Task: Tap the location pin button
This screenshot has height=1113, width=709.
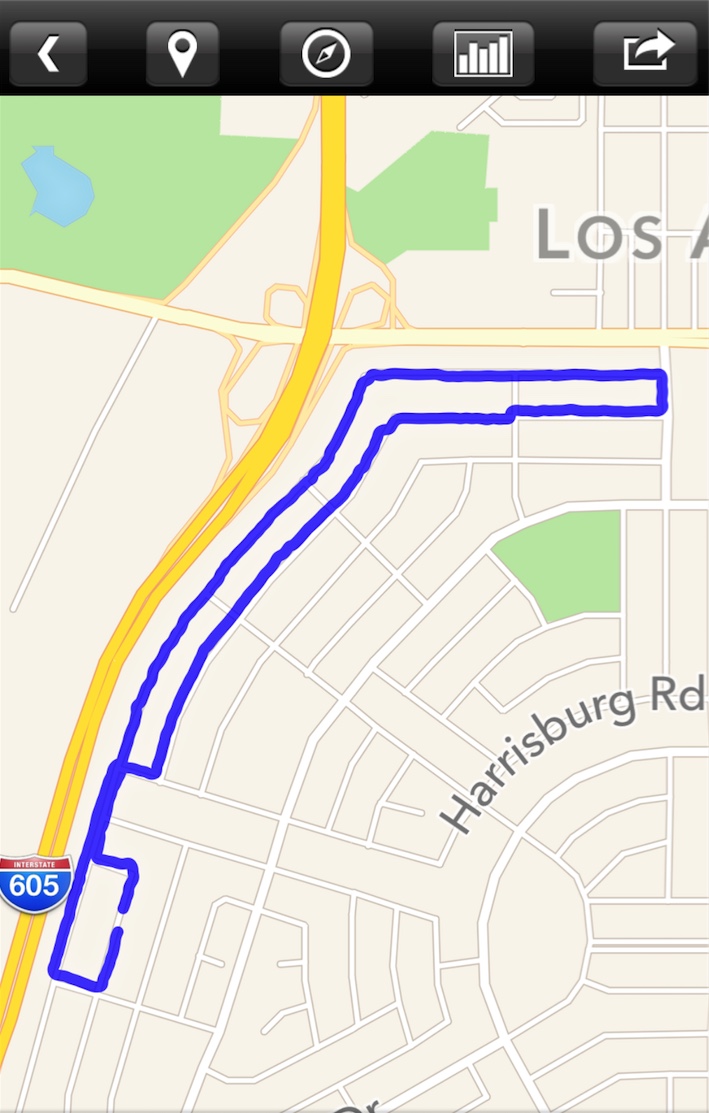Action: pos(182,54)
